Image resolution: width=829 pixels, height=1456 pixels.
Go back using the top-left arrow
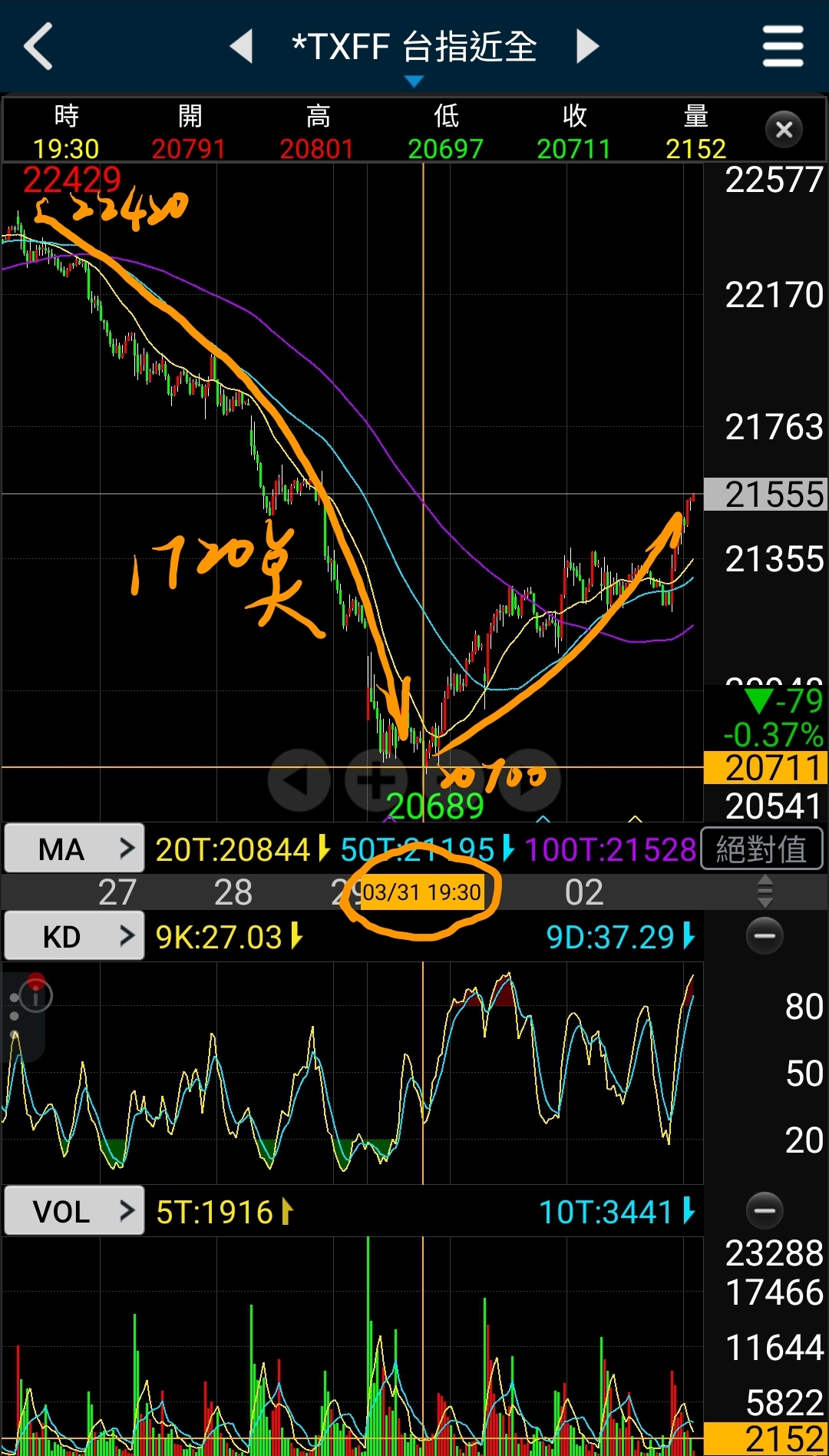tap(38, 46)
